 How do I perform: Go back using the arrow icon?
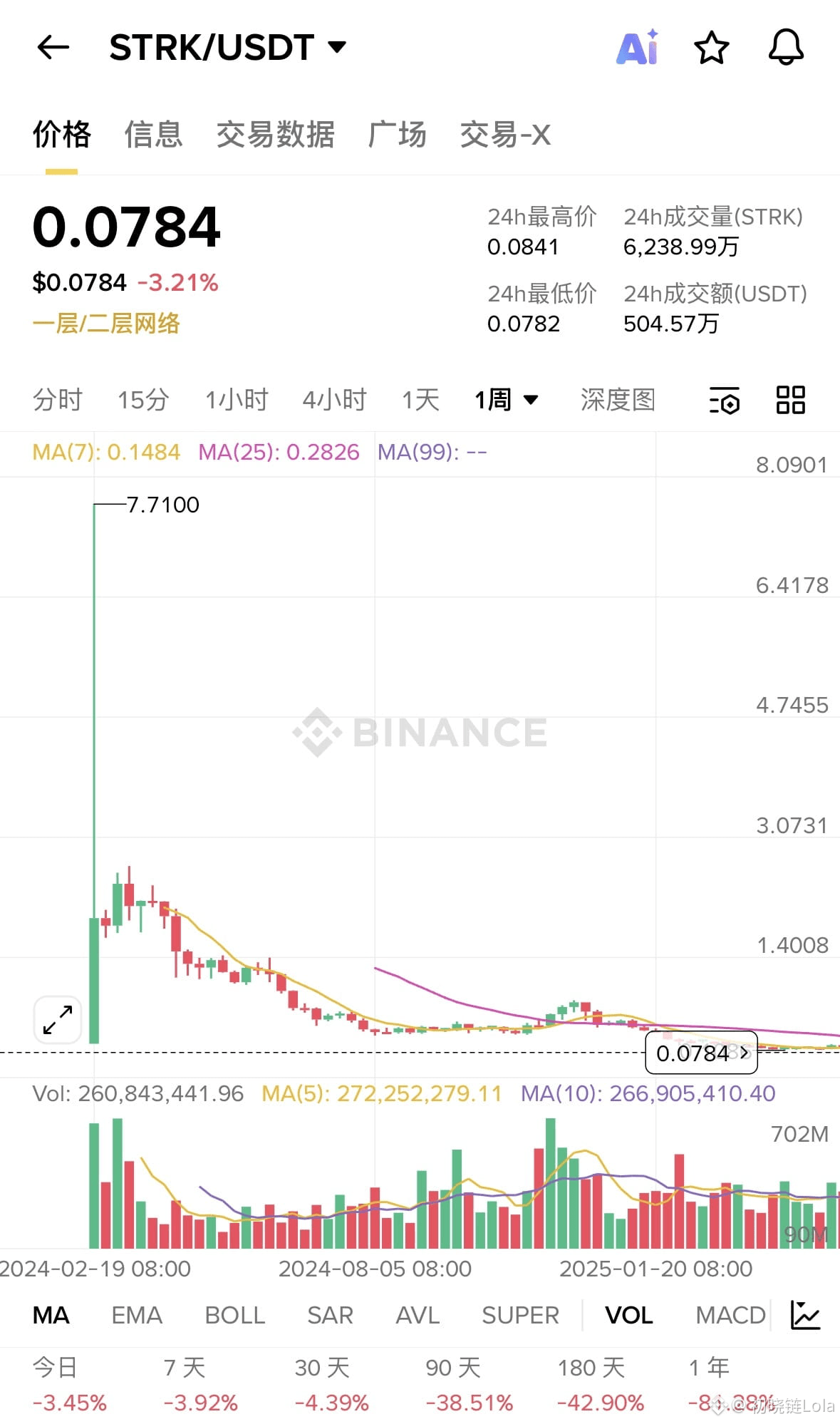pyautogui.click(x=53, y=48)
